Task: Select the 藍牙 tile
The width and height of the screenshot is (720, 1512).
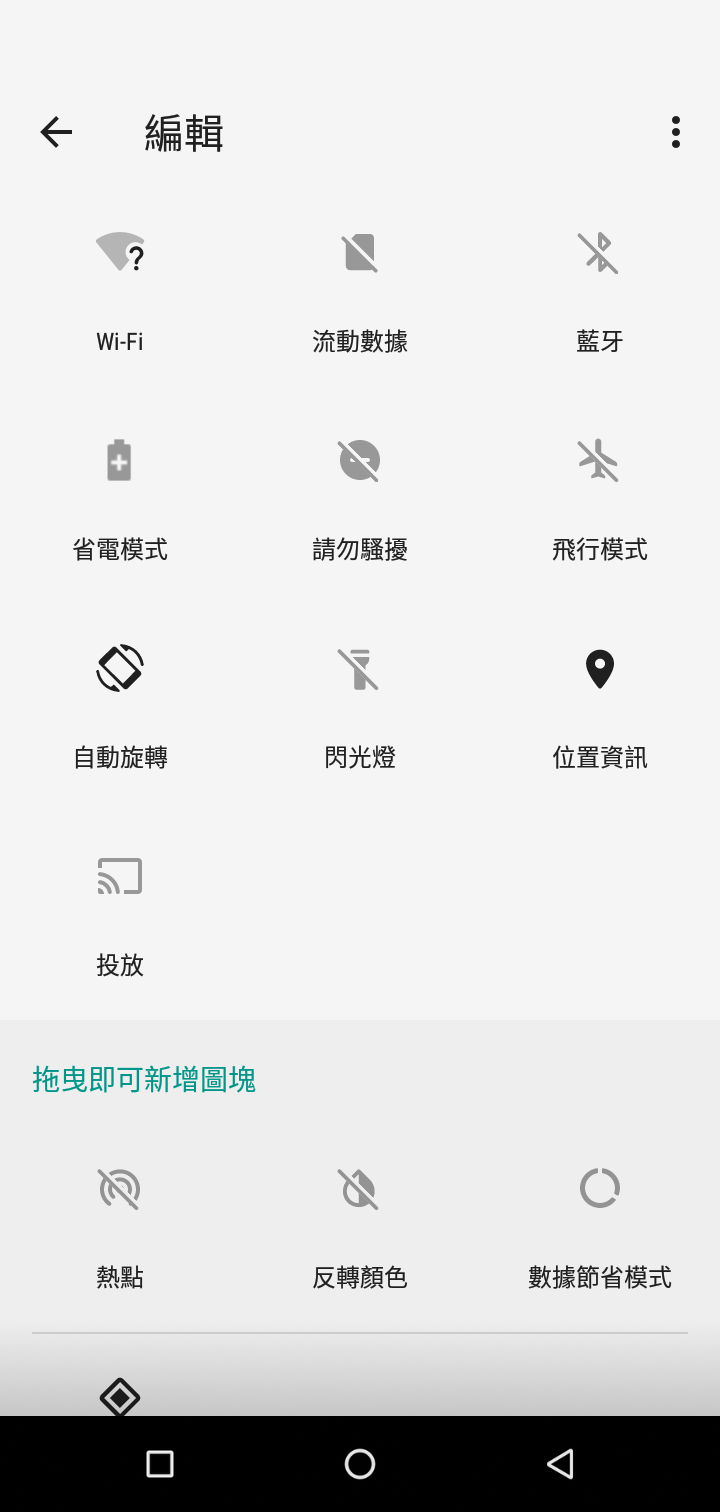Action: 600,292
